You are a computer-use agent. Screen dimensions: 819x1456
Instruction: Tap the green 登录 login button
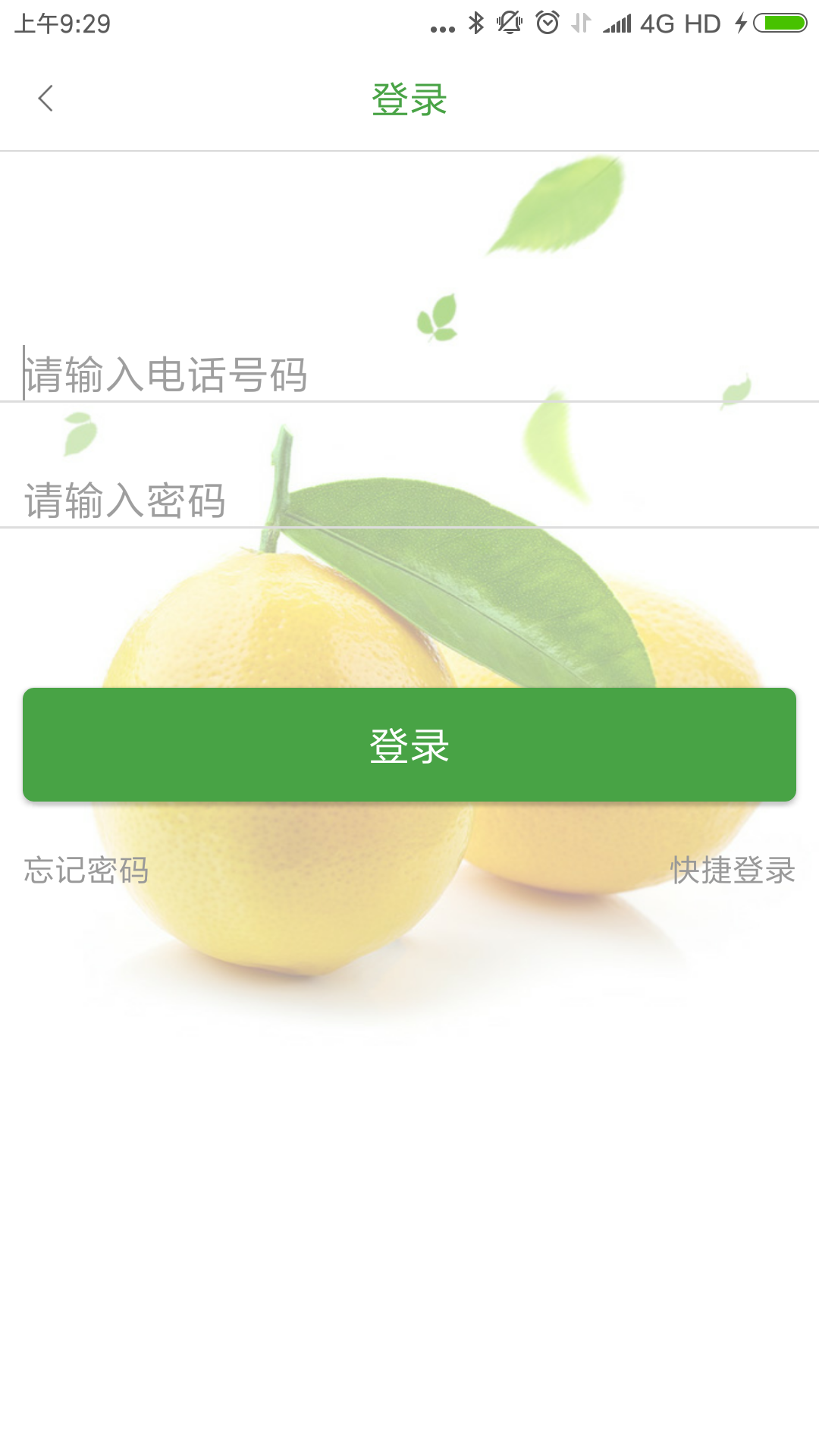click(409, 745)
